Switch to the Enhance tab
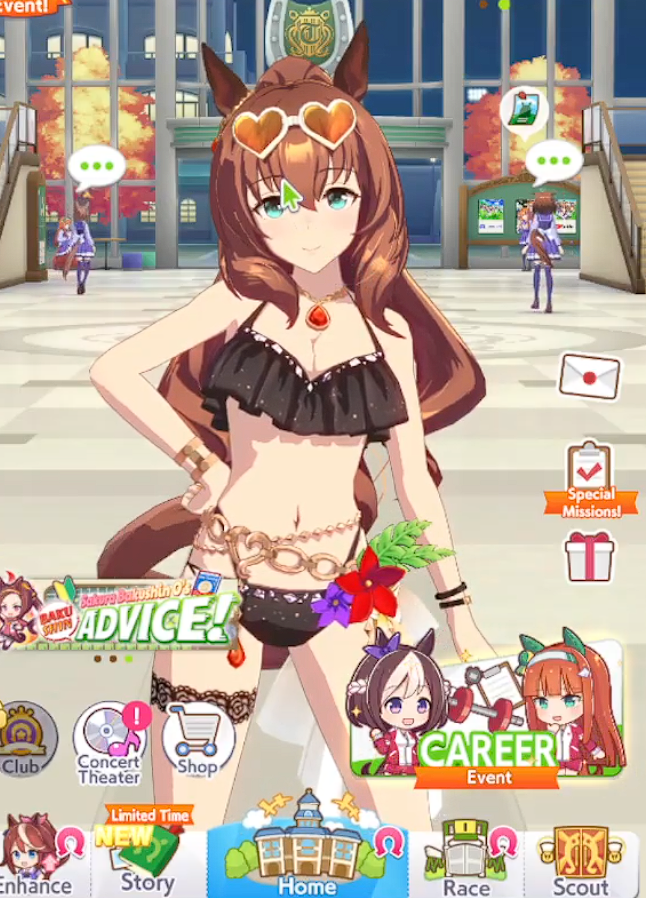 (x=38, y=858)
